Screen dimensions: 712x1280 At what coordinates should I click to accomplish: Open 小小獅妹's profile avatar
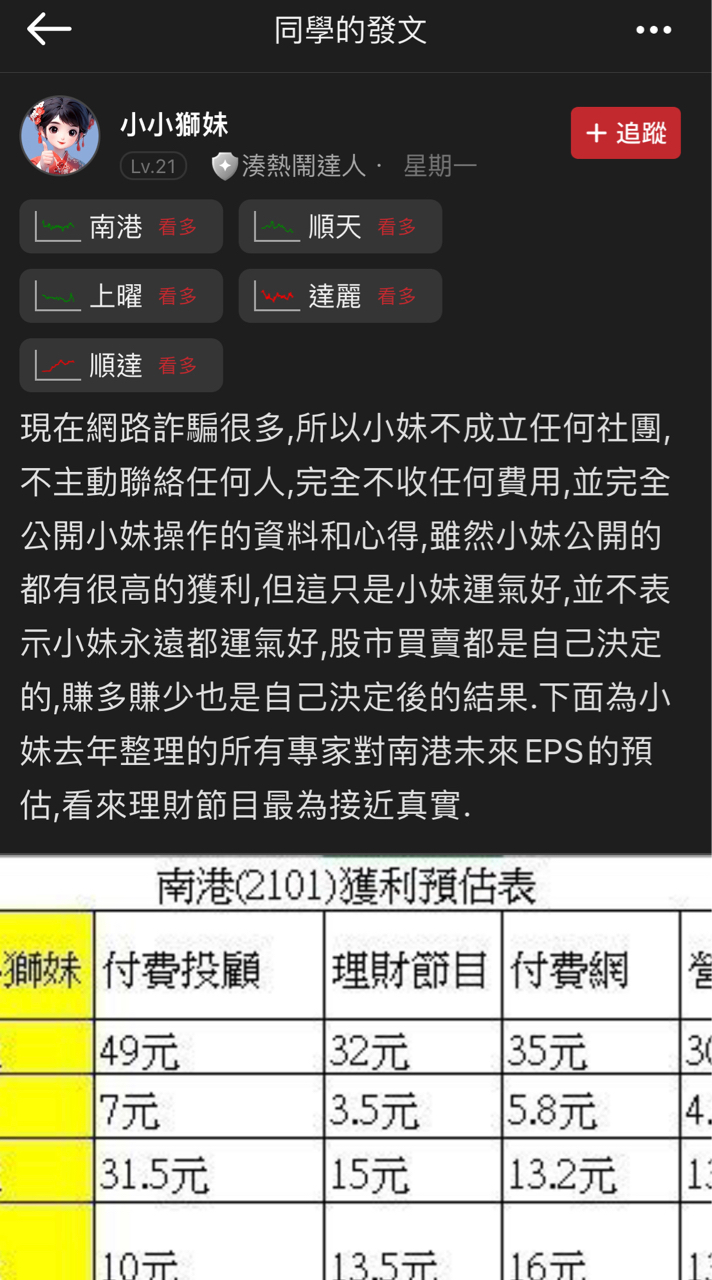point(60,136)
